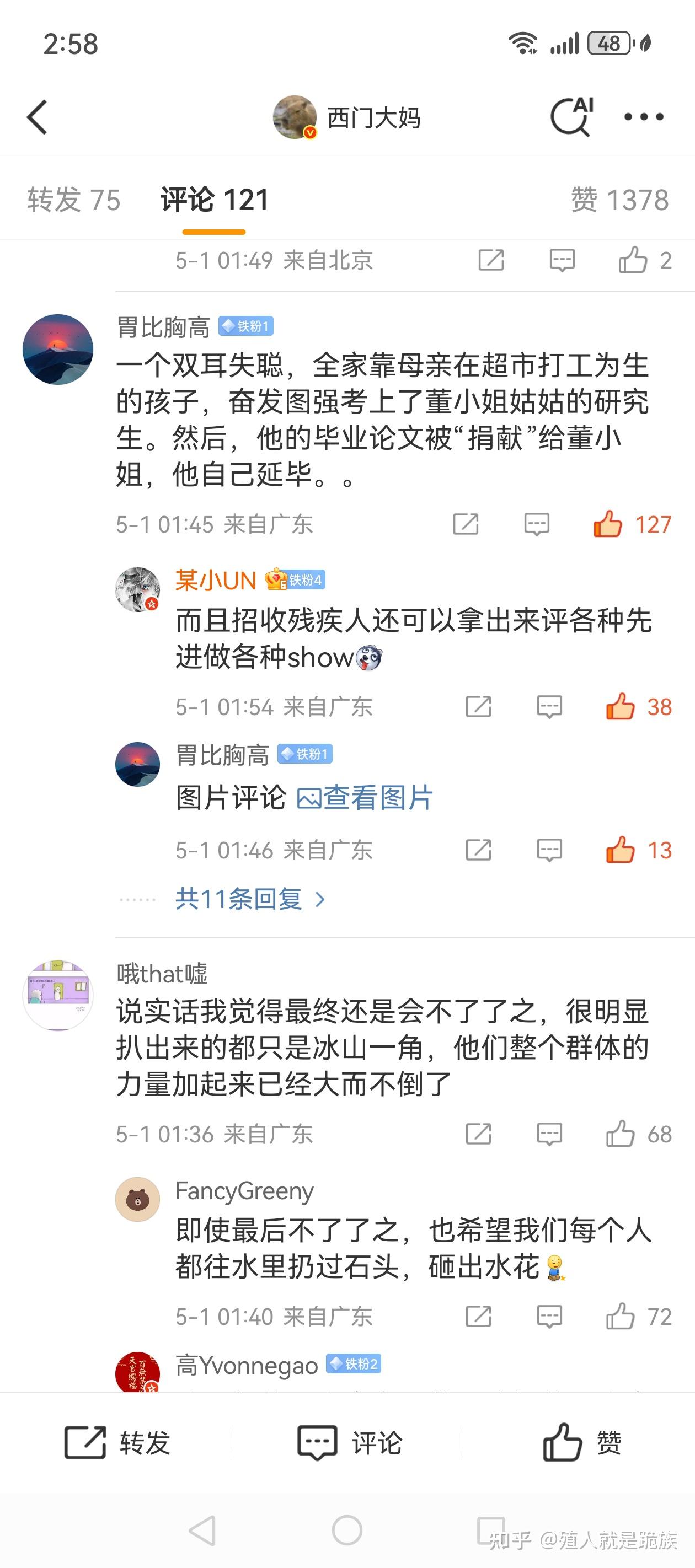
Task: Reply to 哦that嘘's comment
Action: point(549,1134)
